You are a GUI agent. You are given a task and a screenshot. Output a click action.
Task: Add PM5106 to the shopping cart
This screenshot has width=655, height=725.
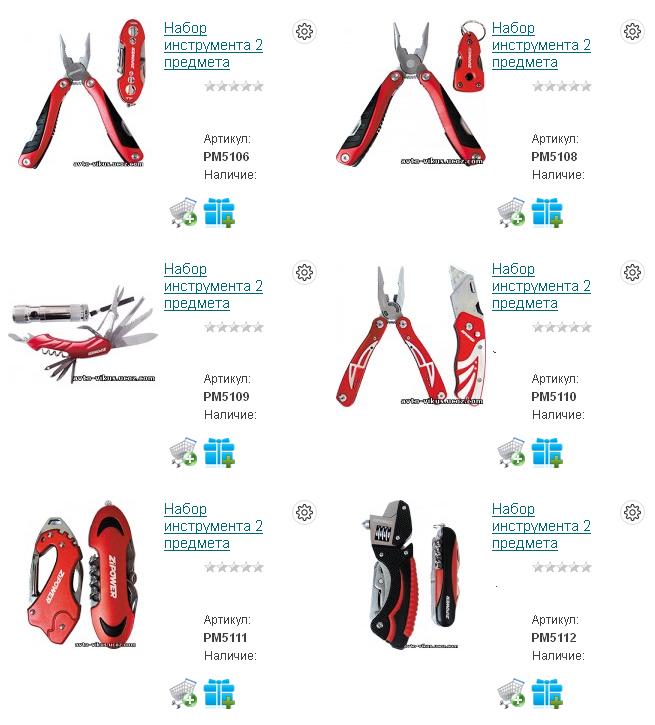click(x=183, y=212)
